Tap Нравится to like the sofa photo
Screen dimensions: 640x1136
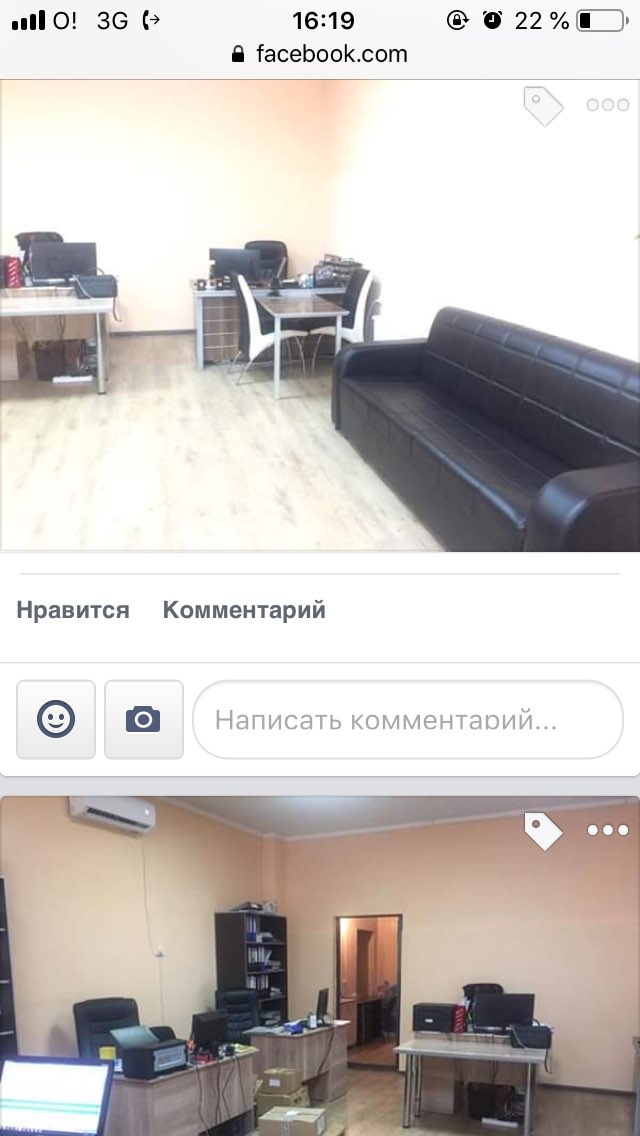73,610
